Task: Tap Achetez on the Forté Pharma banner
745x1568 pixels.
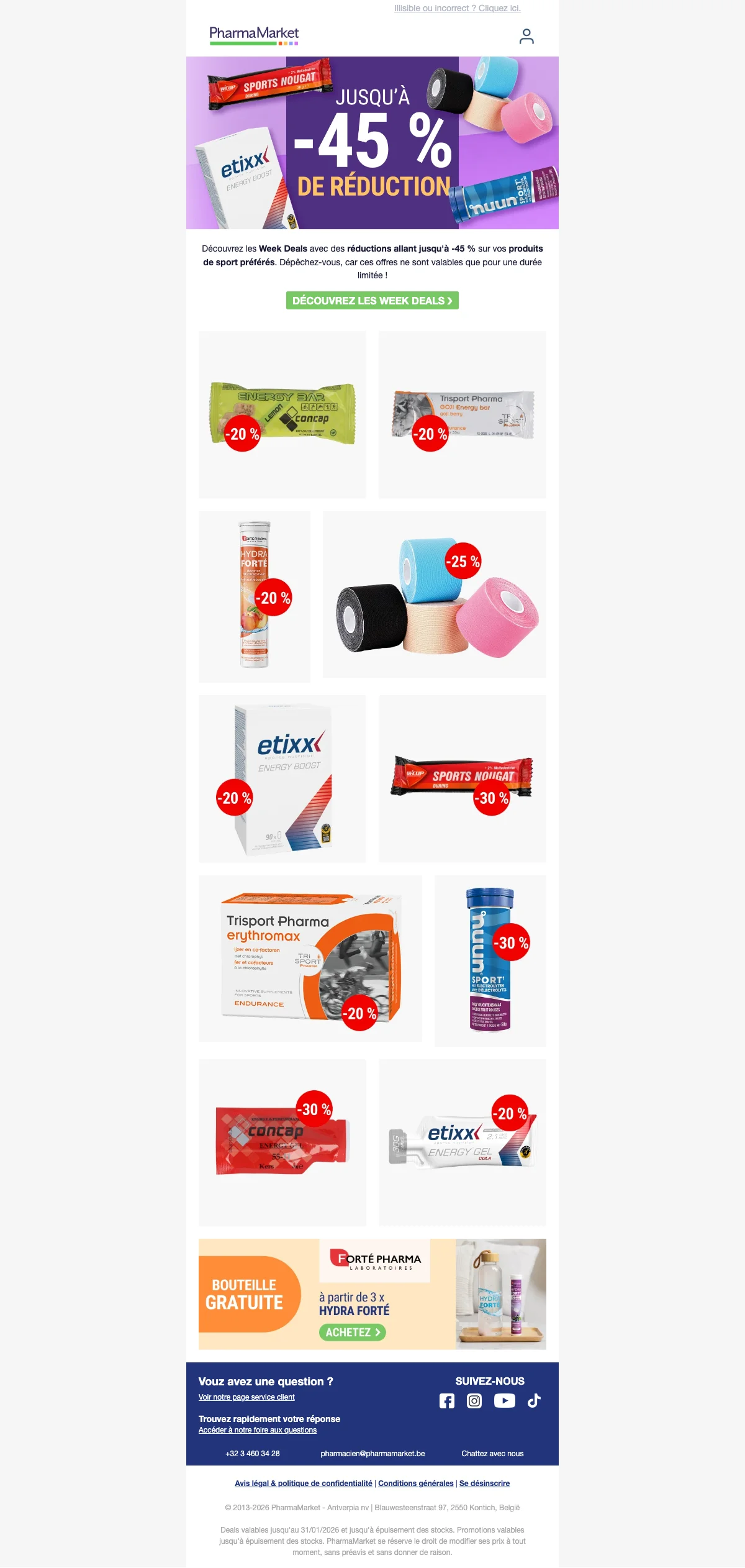Action: coord(352,1332)
